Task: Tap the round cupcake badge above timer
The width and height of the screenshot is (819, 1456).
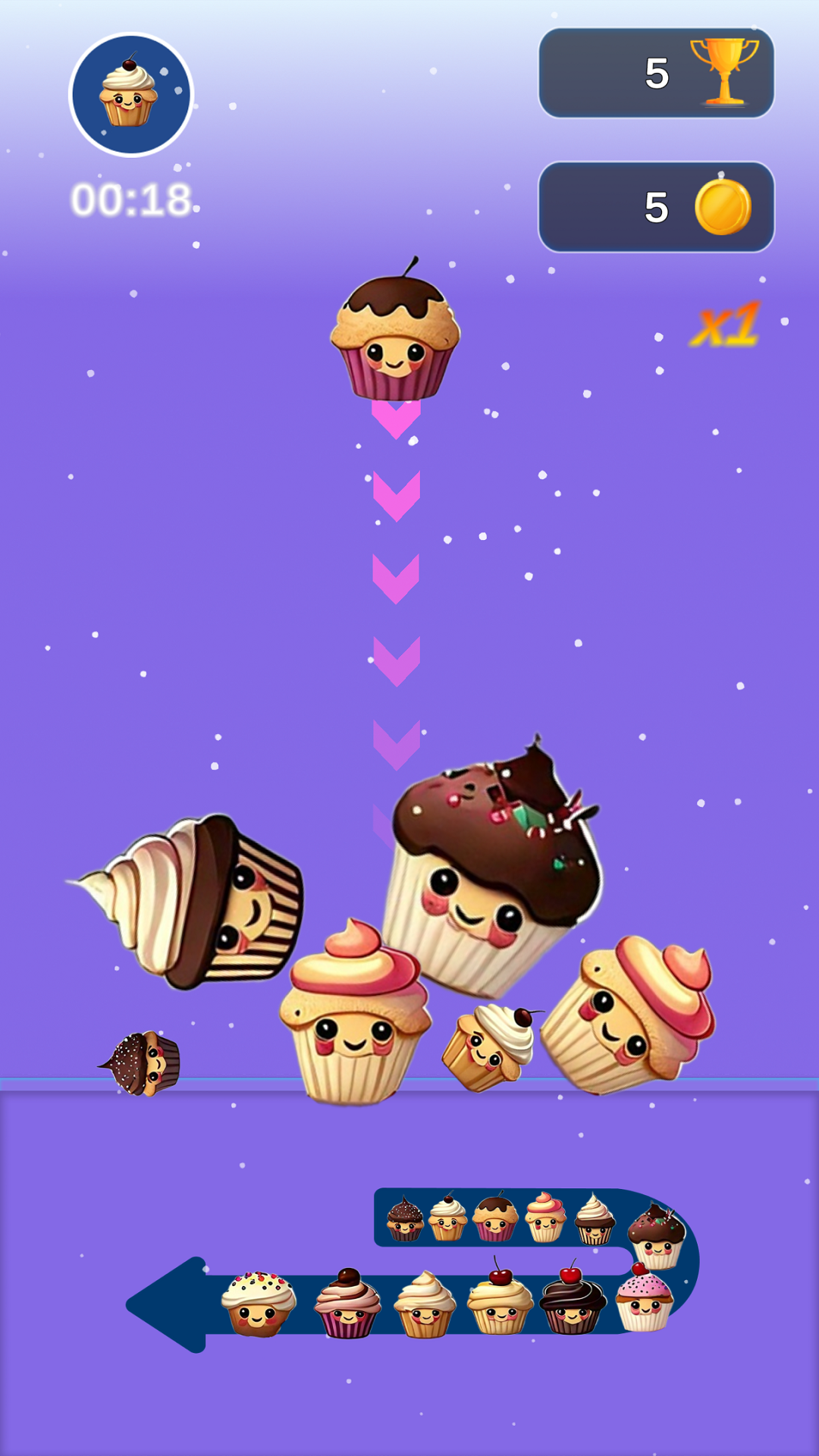Action: coord(131,95)
